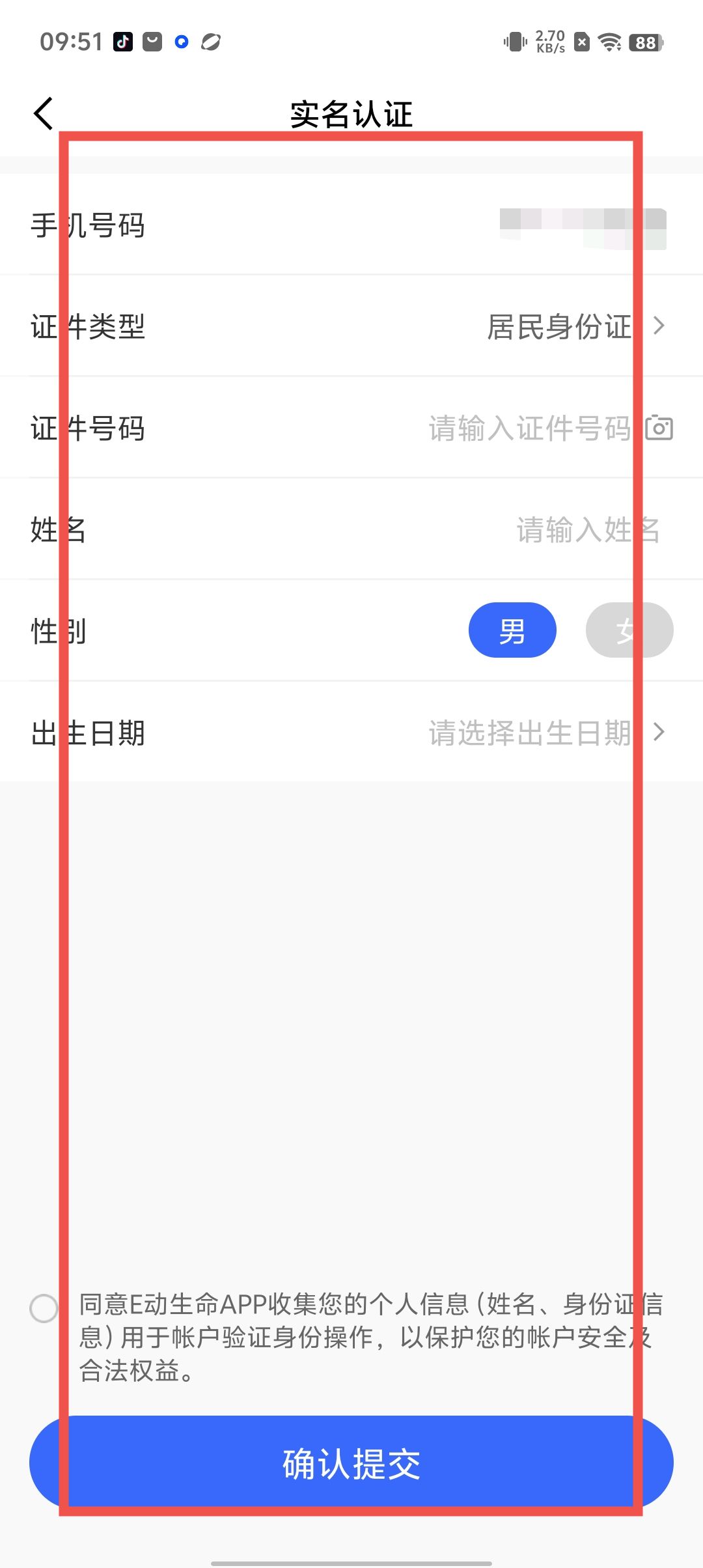Open the 证件类型 picker showing 居民身份证
The image size is (703, 1568).
573,326
